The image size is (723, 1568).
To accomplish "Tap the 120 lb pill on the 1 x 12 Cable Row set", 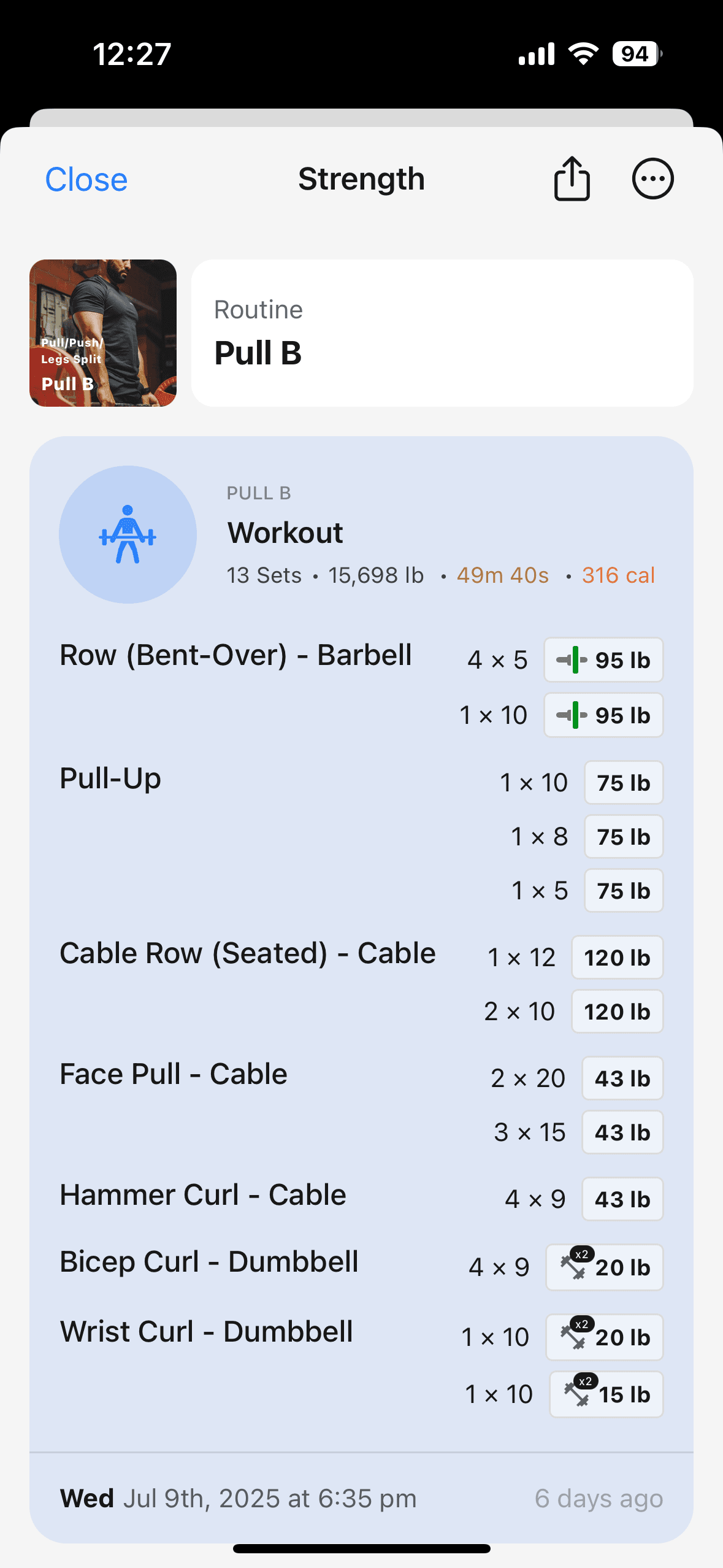I will [x=617, y=957].
